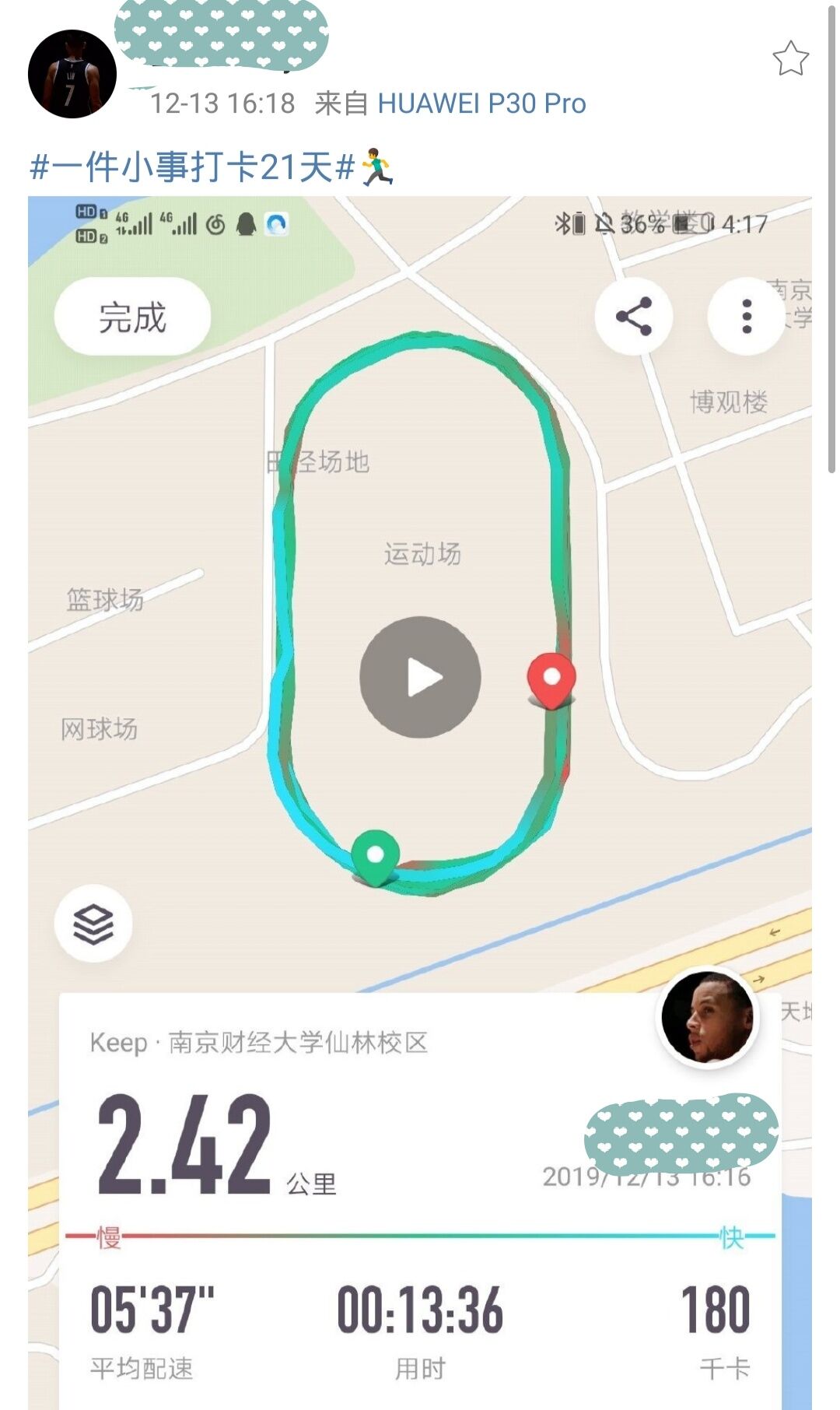
Task: Tap the HUAWEI P30 Pro source link
Action: tap(481, 103)
